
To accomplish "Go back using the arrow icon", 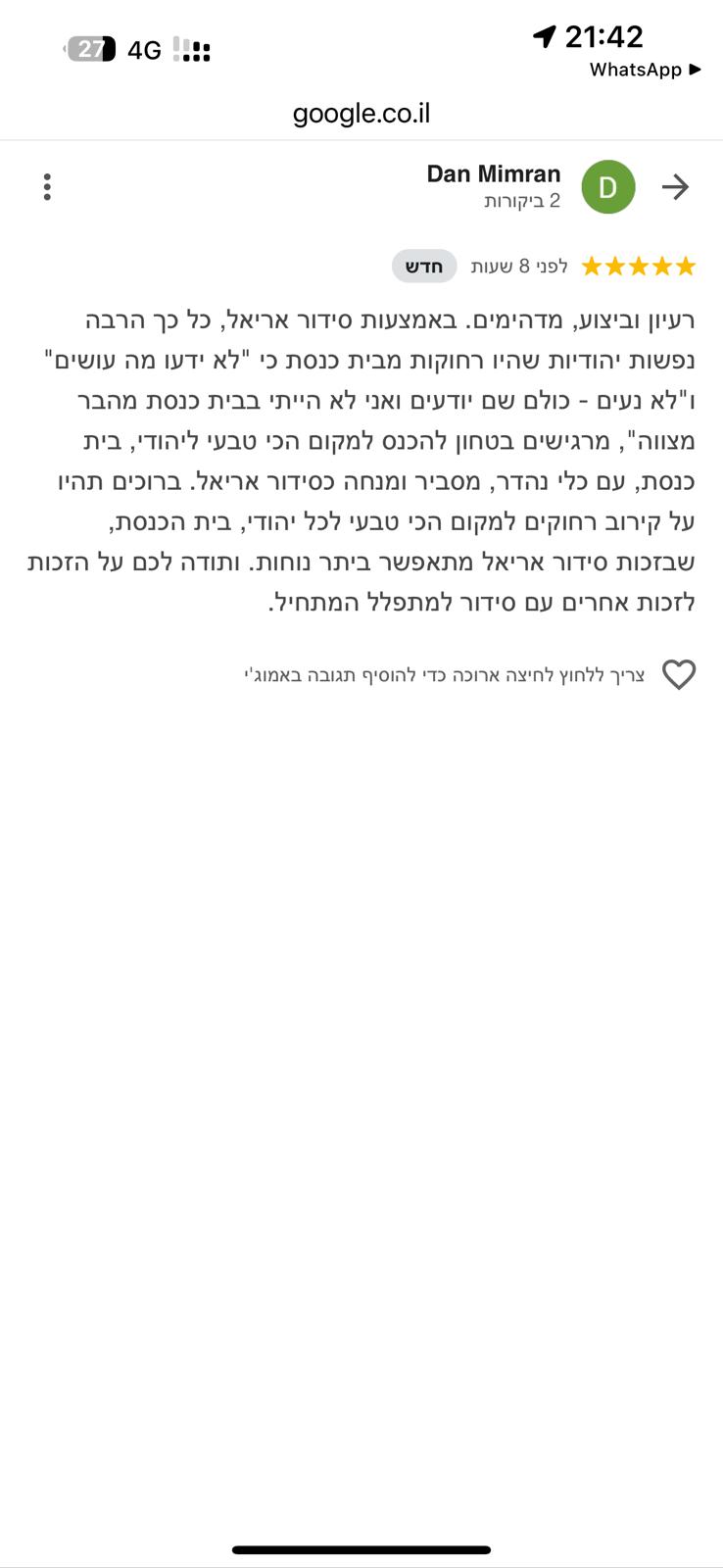I will (675, 186).
